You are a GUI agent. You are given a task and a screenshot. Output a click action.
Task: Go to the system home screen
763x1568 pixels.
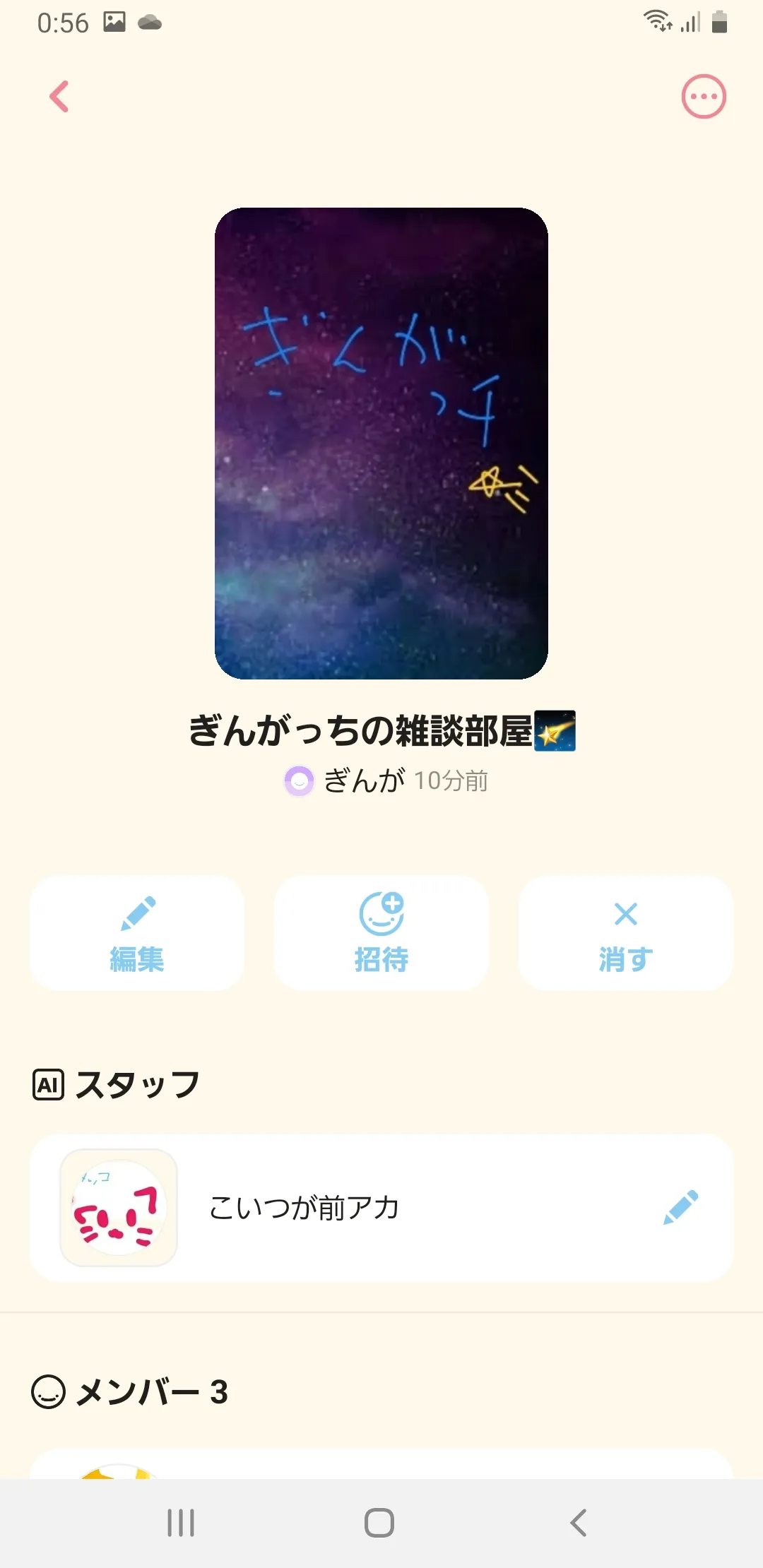379,1522
